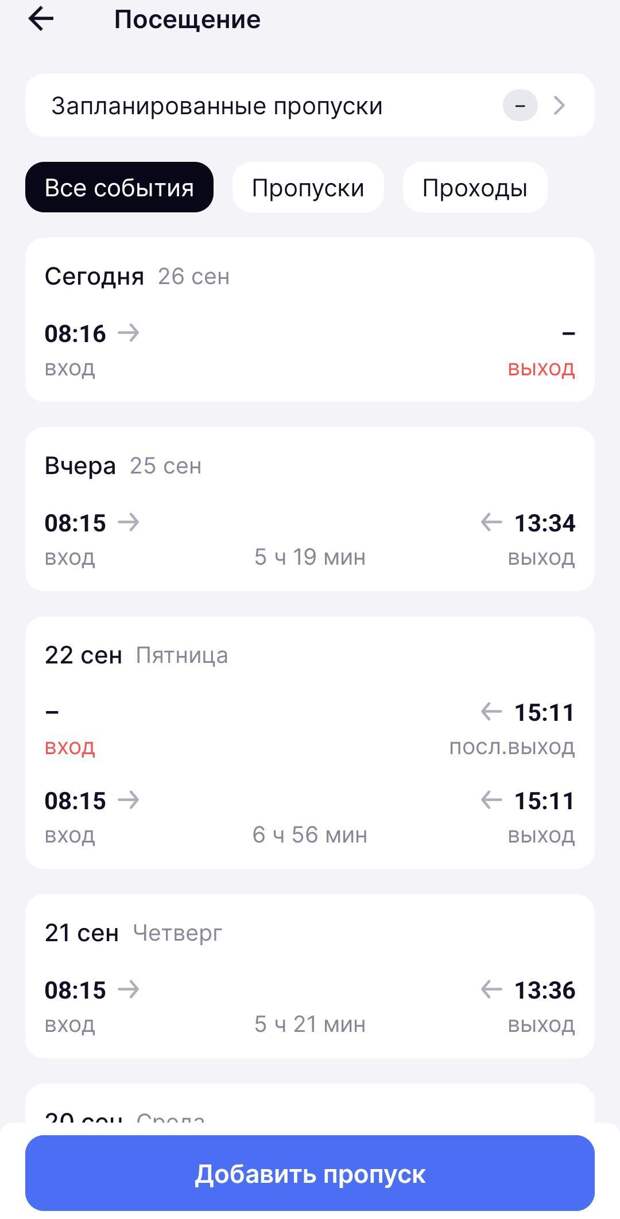Open the Сегодня 26 сен card
The height and width of the screenshot is (1219, 620).
[x=310, y=320]
